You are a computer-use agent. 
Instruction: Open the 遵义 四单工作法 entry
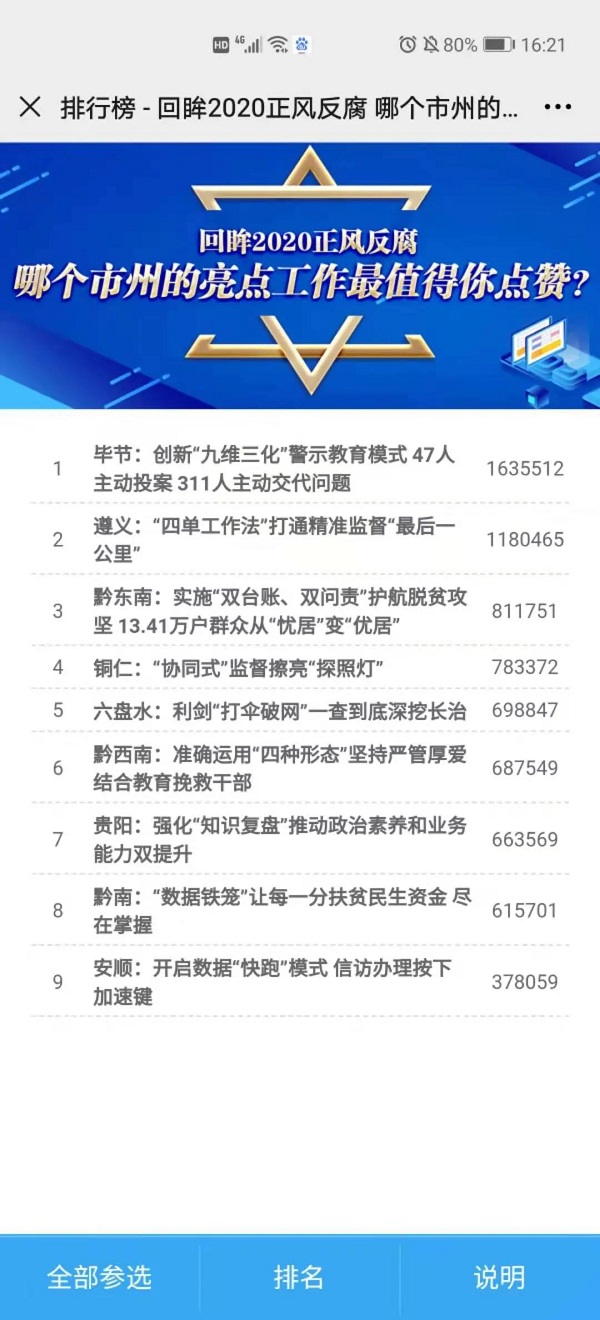300,539
